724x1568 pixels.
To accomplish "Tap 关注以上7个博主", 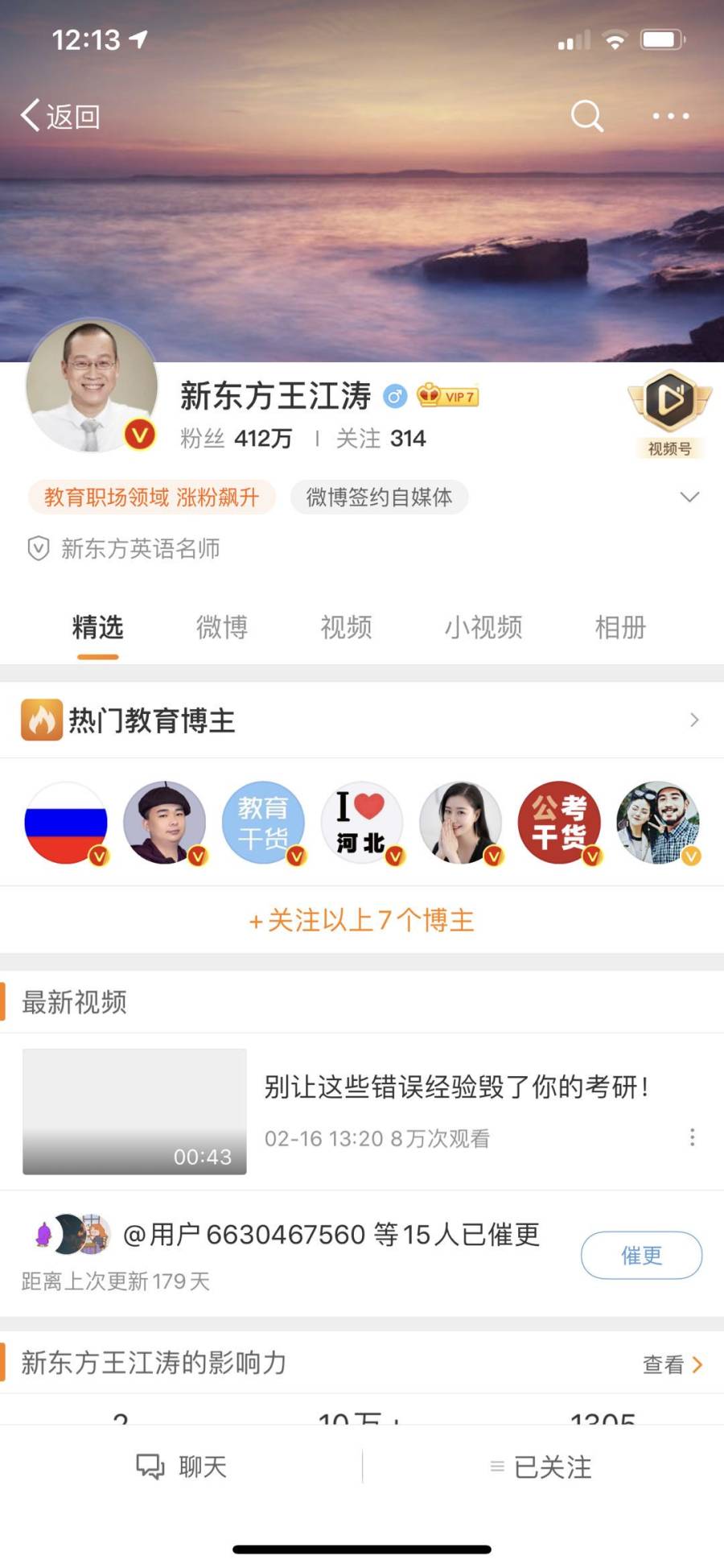I will click(x=362, y=920).
